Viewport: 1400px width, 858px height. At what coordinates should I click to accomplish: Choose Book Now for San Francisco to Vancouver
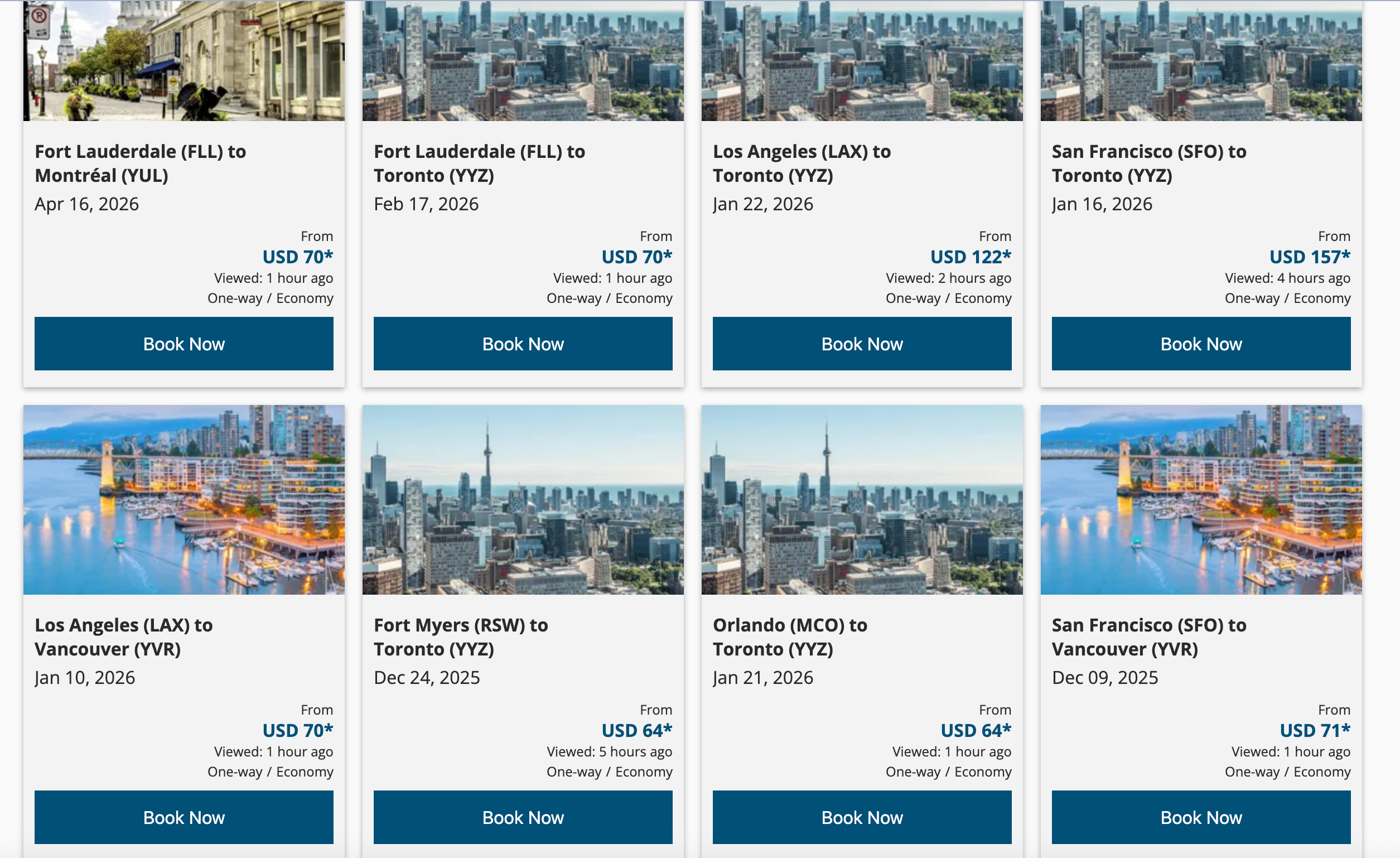(1200, 817)
